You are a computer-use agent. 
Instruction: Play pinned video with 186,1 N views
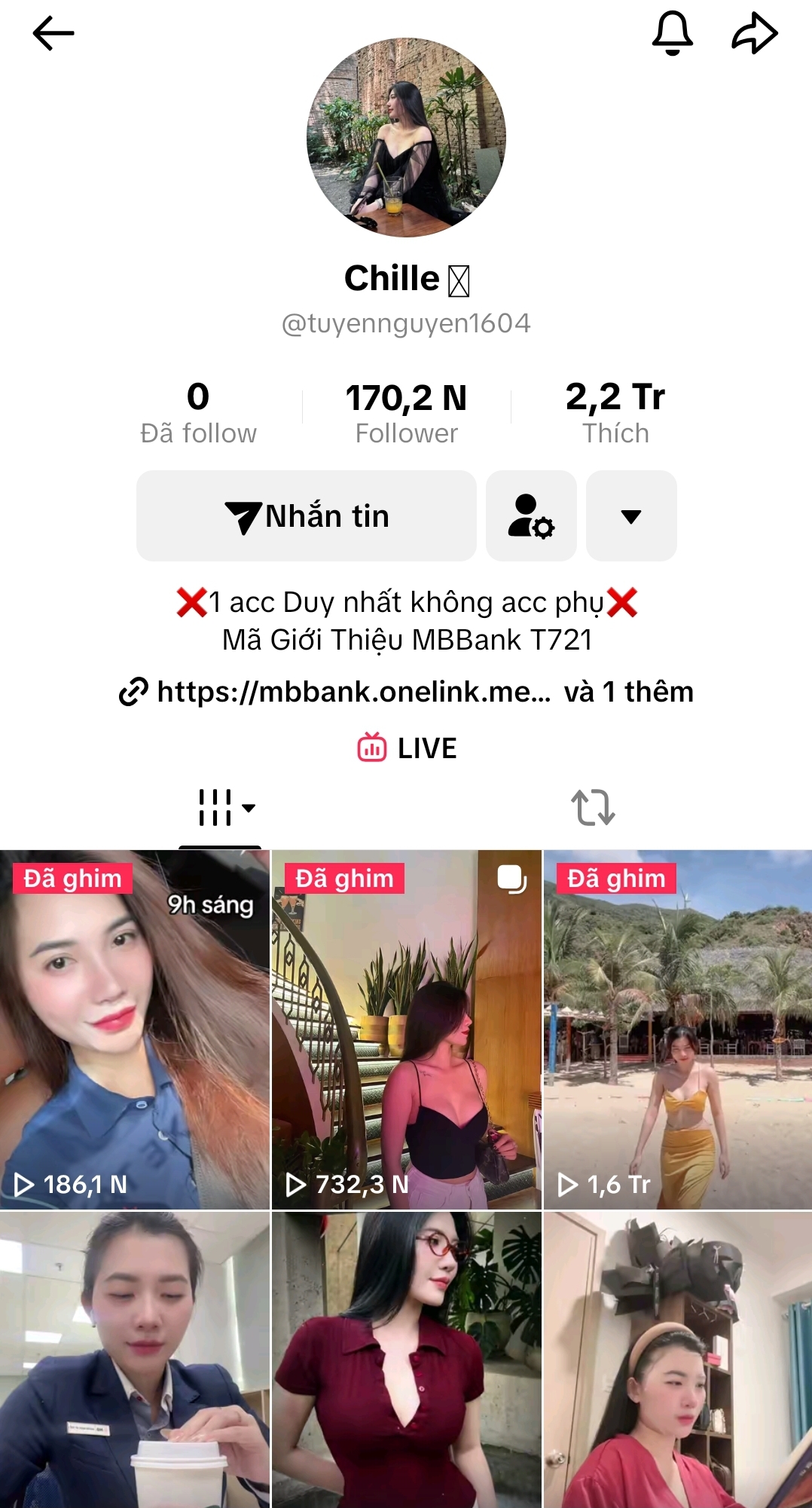click(x=134, y=1029)
